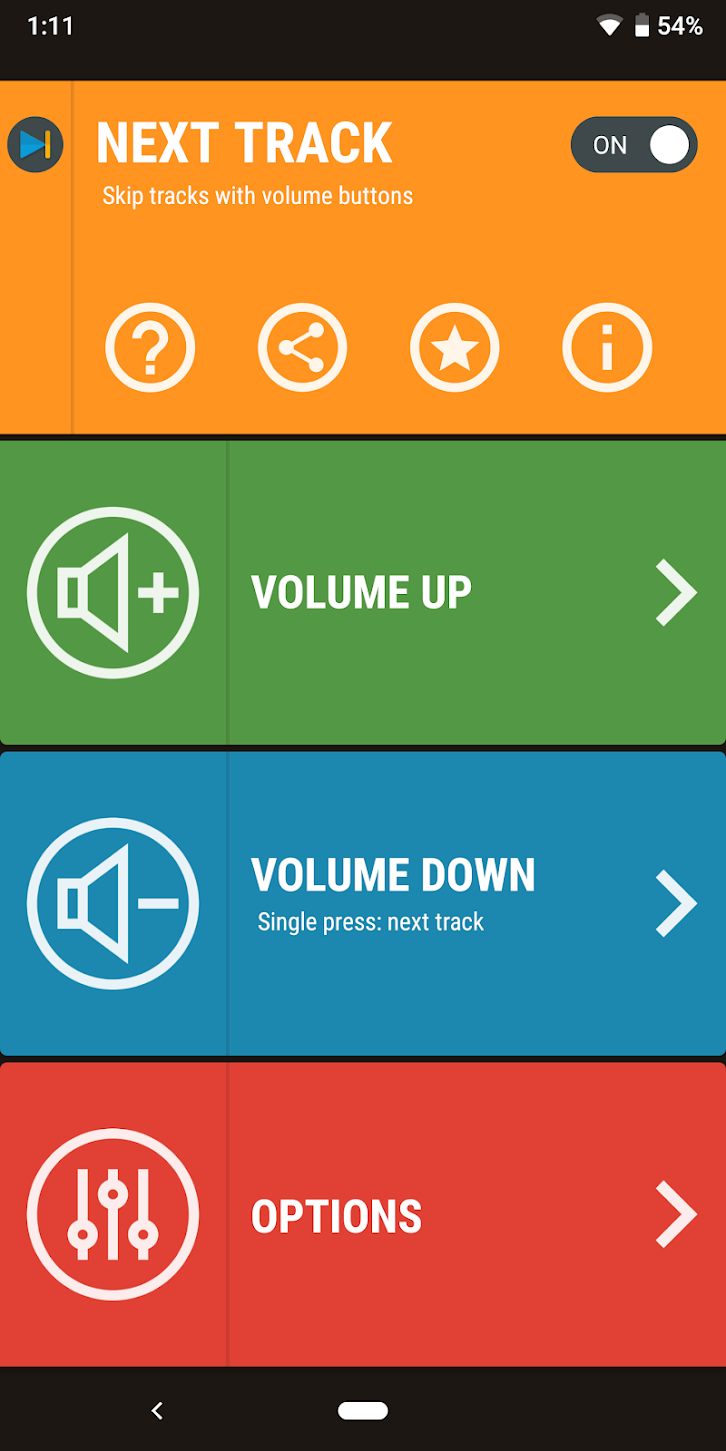Click the Next Track skip icon
This screenshot has width=726, height=1451.
pos(34,144)
